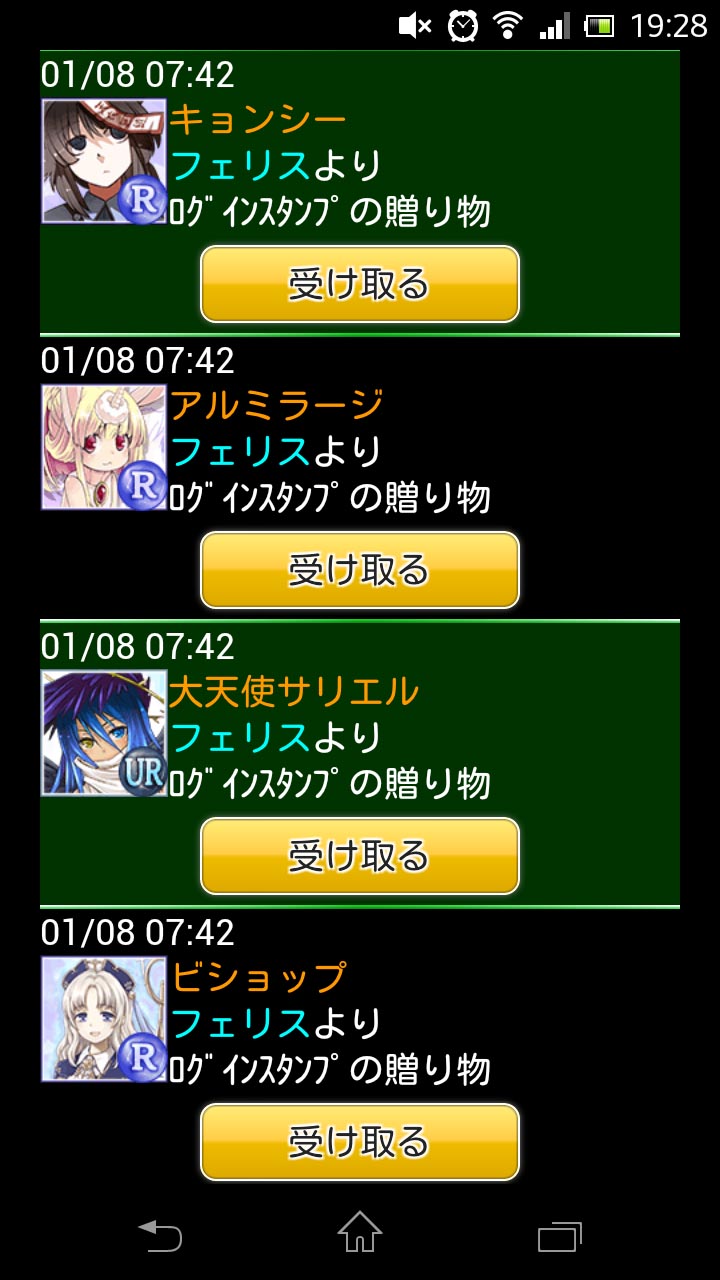
Task: Open the キョンシー card thumbnail
Action: coord(104,161)
